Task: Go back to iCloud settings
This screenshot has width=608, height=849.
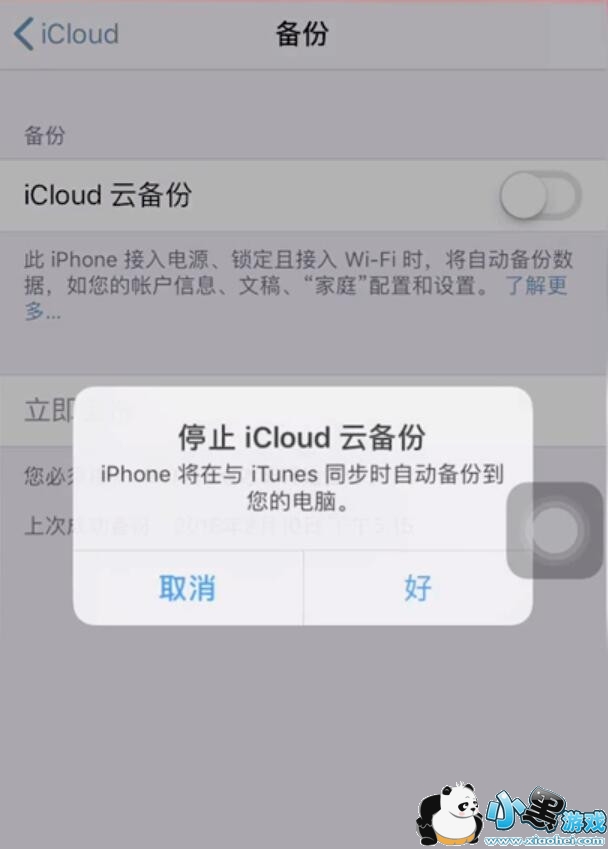Action: pyautogui.click(x=66, y=34)
